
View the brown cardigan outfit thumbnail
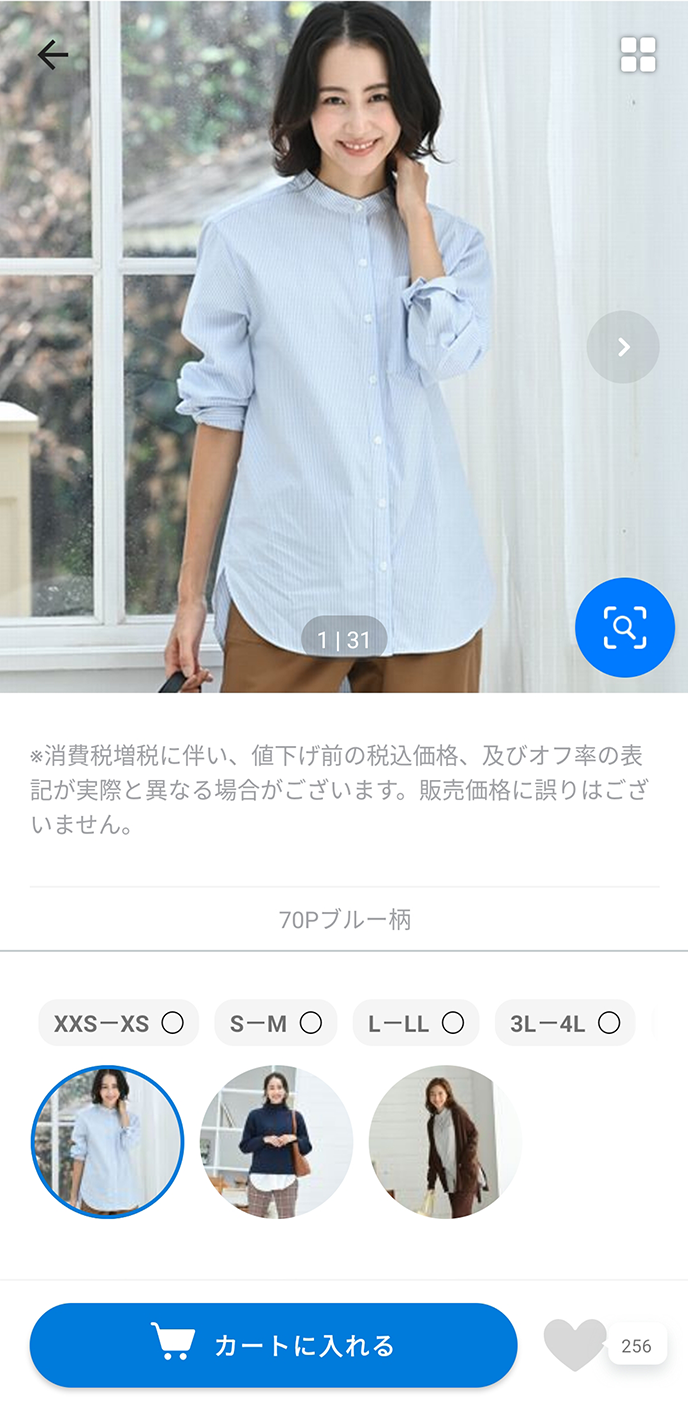(445, 1141)
